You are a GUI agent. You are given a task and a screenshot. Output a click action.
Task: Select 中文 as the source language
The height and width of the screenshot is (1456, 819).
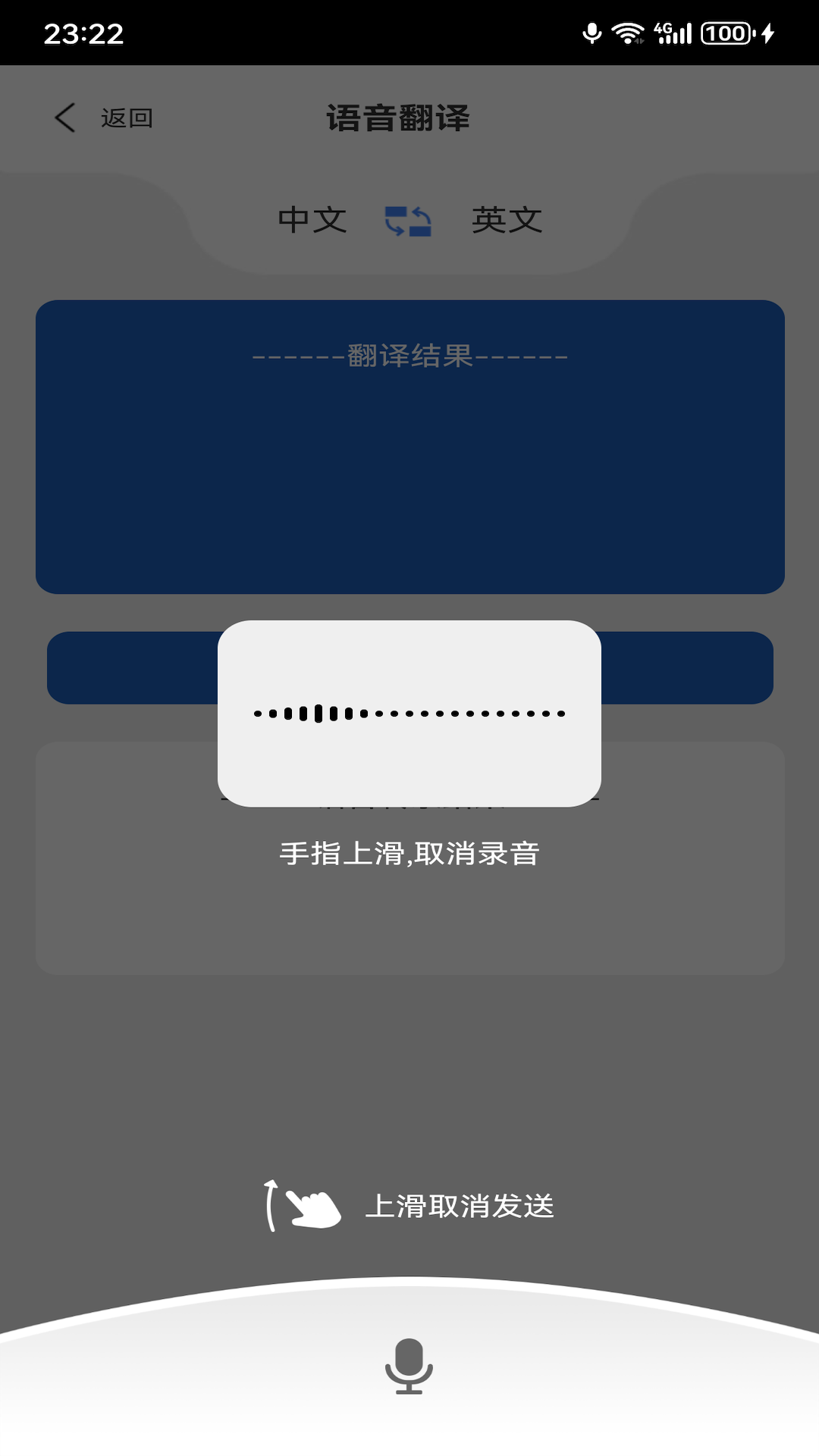click(x=312, y=221)
